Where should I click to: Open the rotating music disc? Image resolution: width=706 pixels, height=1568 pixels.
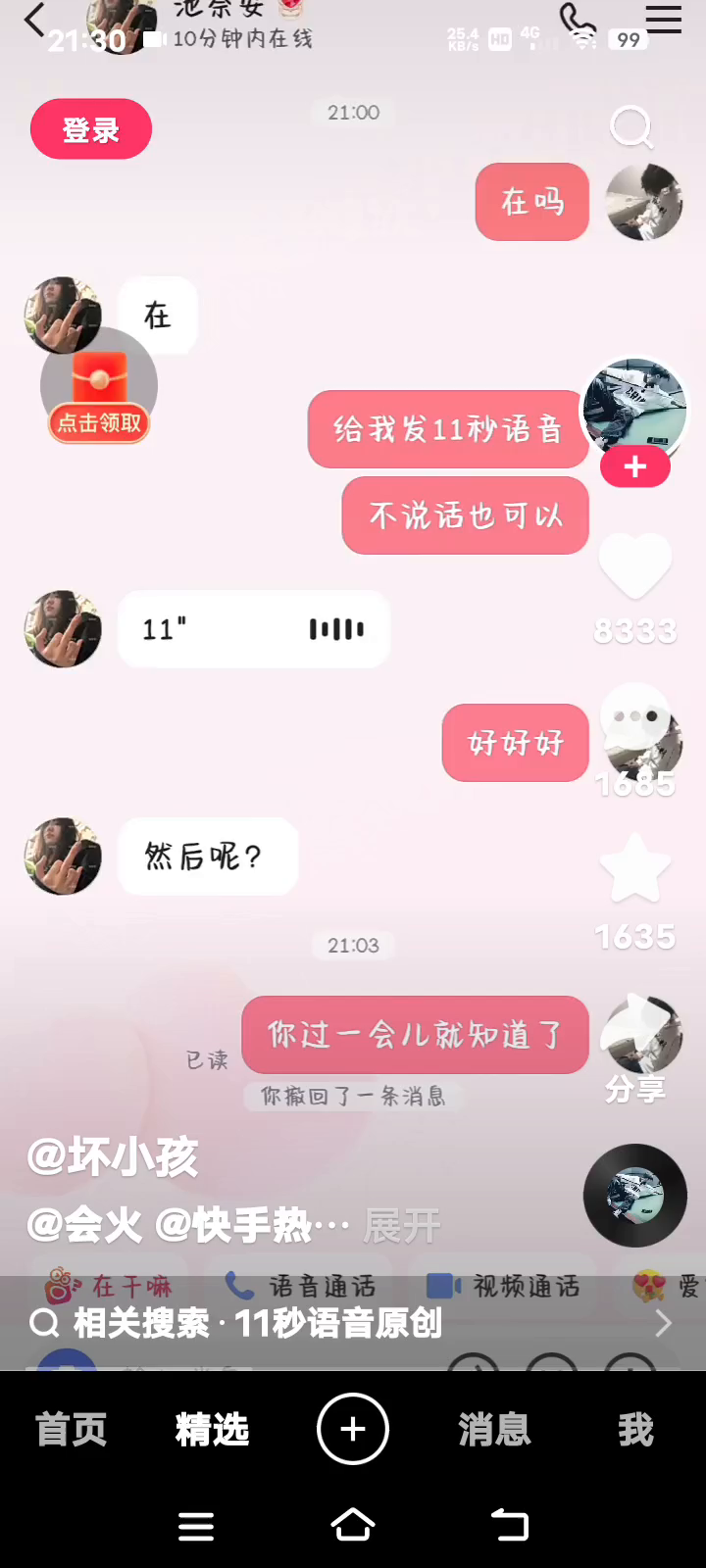coord(634,1196)
